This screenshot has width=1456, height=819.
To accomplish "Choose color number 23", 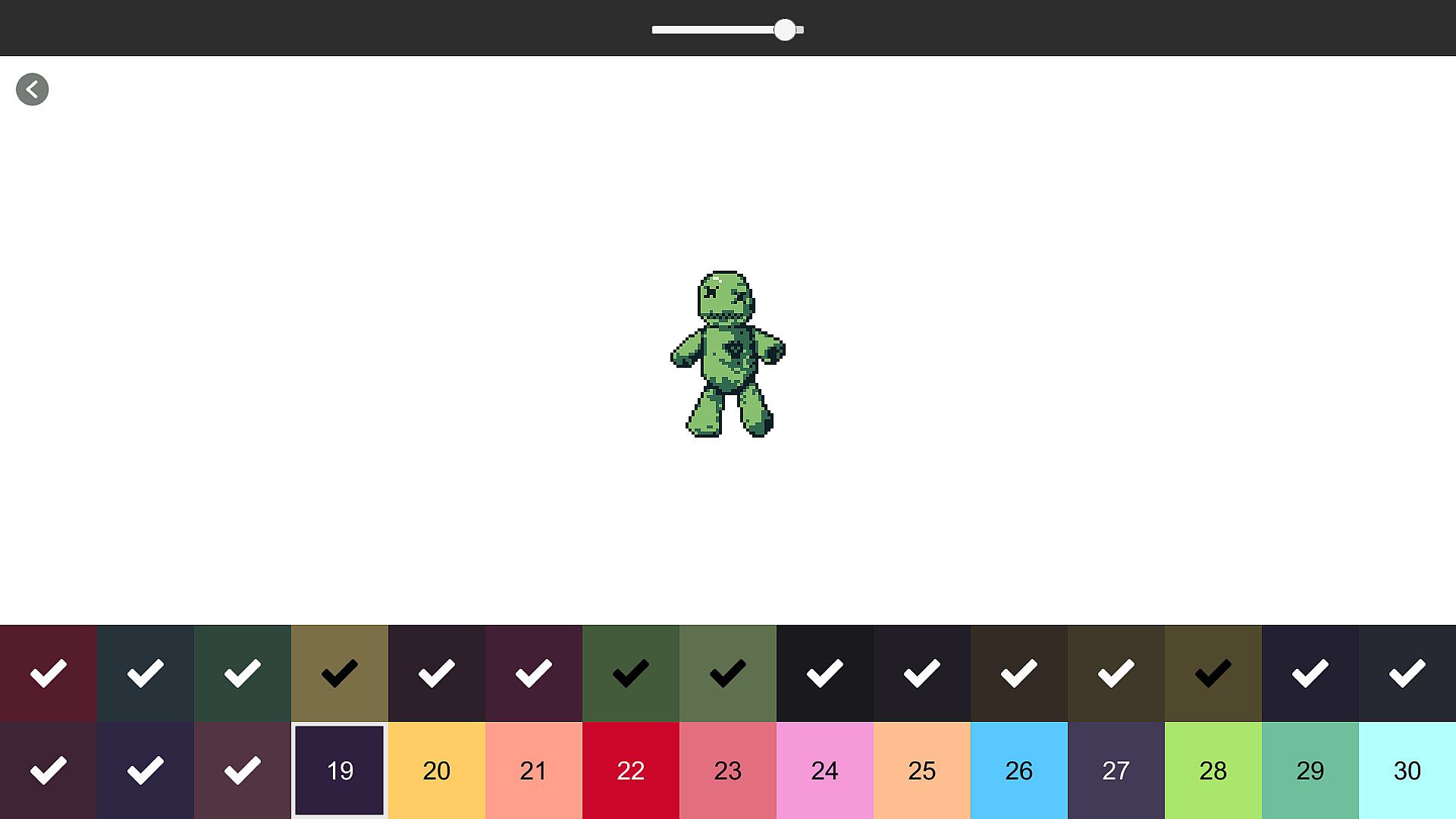I will coord(728,770).
